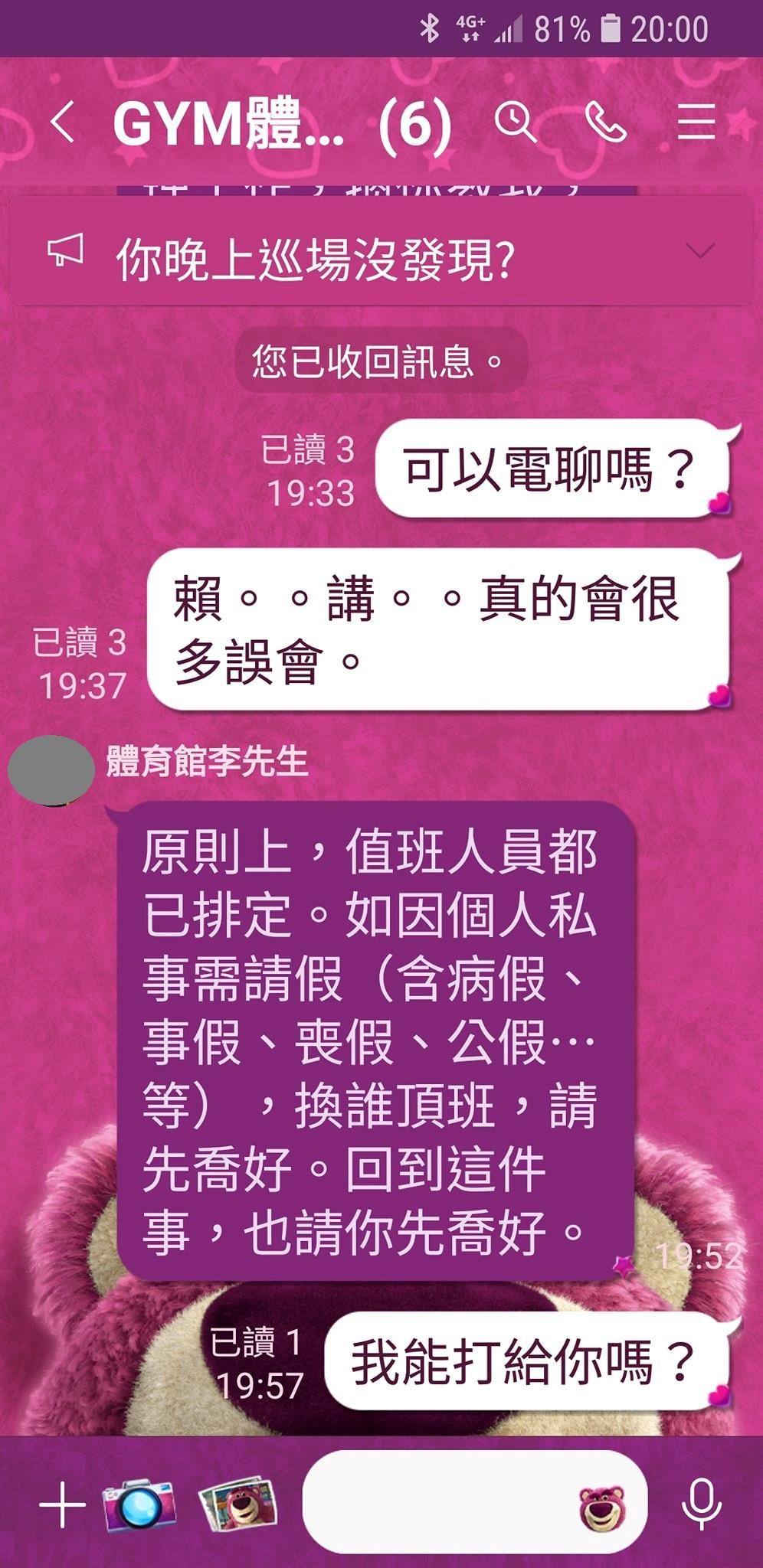Image resolution: width=763 pixels, height=1568 pixels.
Task: Open the photo gallery picker
Action: [237, 1504]
